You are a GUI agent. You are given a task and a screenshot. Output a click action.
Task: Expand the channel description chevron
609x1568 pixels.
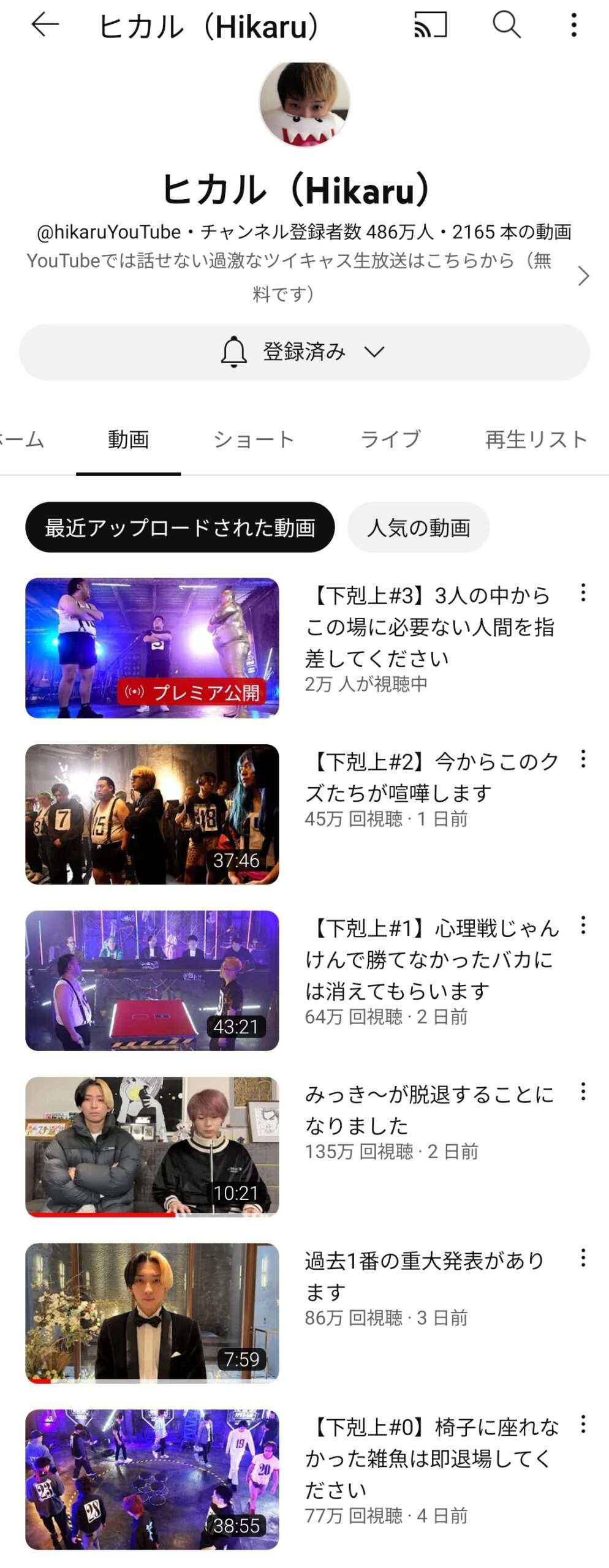click(x=583, y=276)
